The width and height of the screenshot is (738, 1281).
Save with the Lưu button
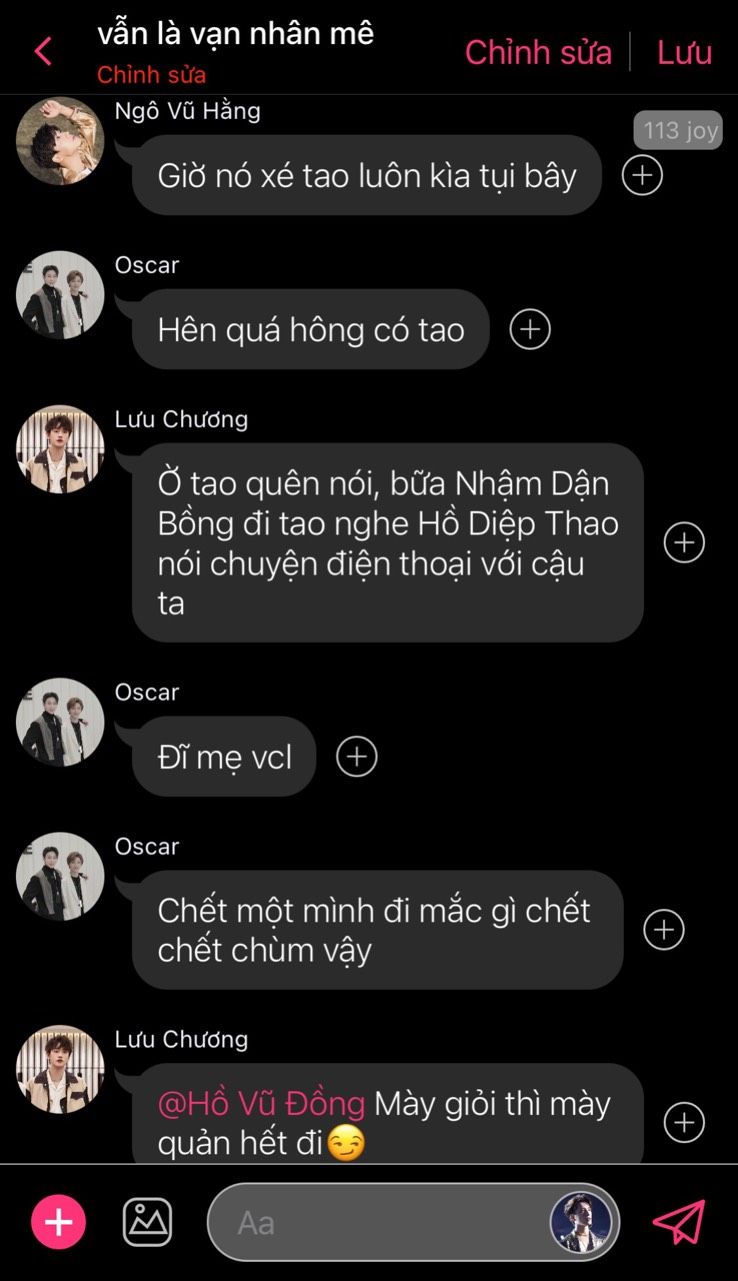click(684, 52)
